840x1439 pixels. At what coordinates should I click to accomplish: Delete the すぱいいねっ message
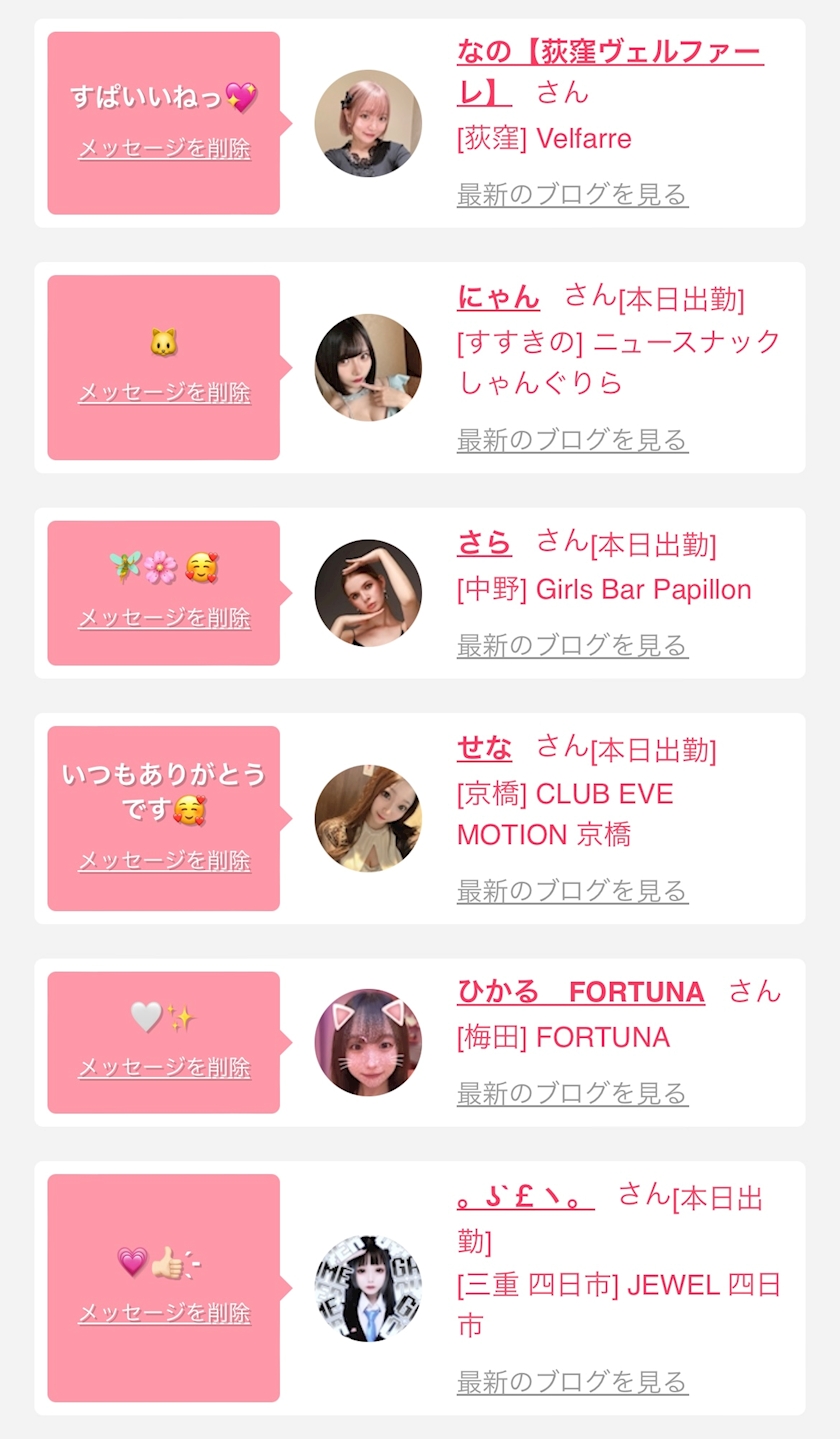pos(164,149)
